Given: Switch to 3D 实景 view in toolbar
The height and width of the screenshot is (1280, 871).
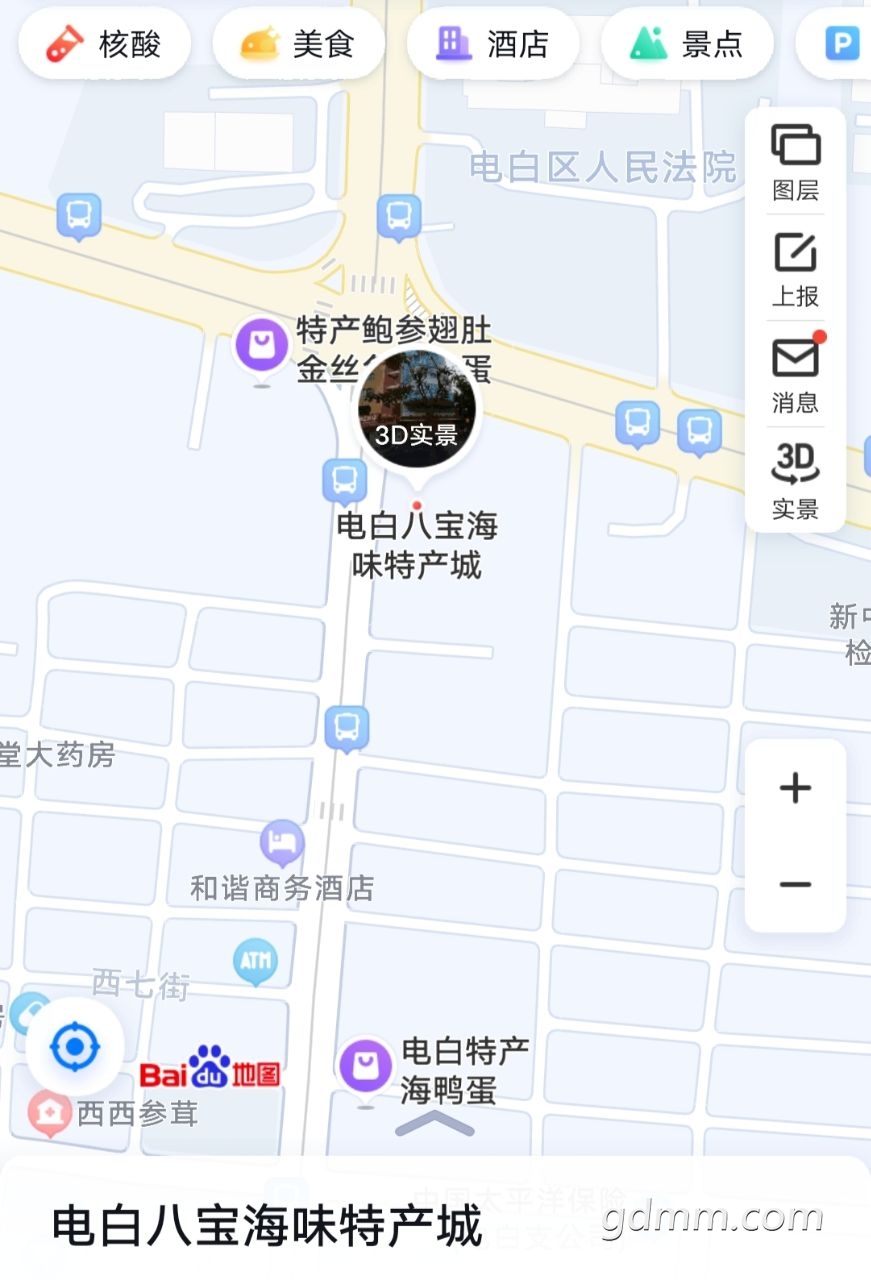Looking at the screenshot, I should (x=795, y=481).
